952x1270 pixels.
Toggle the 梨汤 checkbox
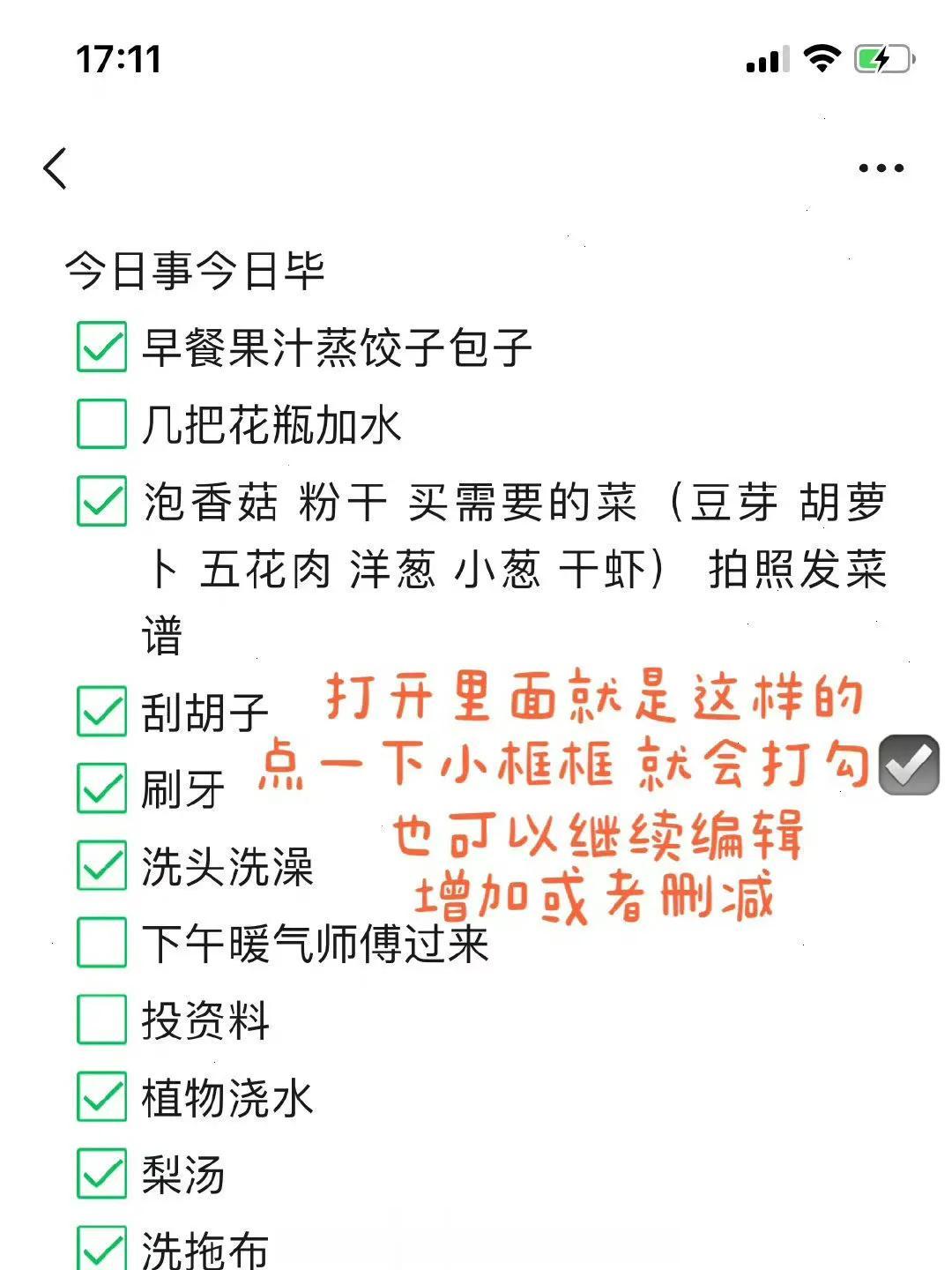[x=101, y=1174]
